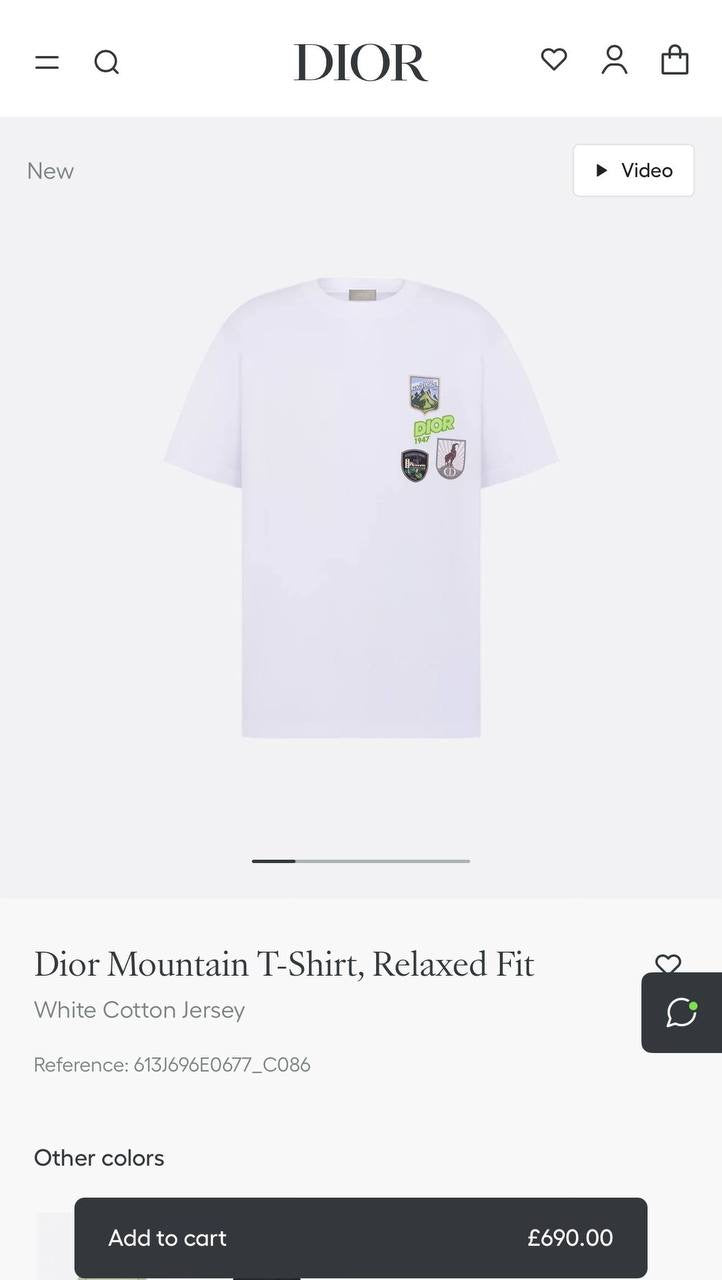Viewport: 722px width, 1280px height.
Task: Toggle the product wishlist heart near the title
Action: tap(668, 965)
